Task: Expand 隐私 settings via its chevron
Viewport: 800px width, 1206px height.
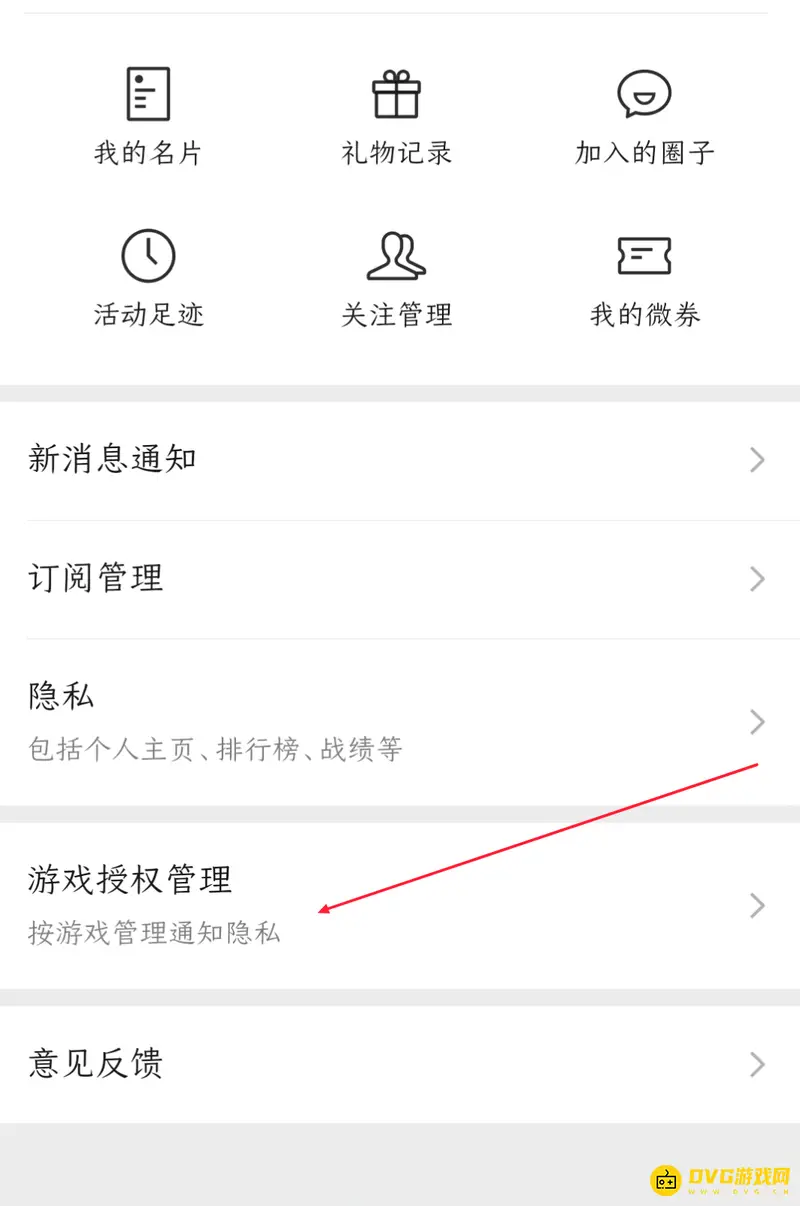Action: pyautogui.click(x=757, y=722)
